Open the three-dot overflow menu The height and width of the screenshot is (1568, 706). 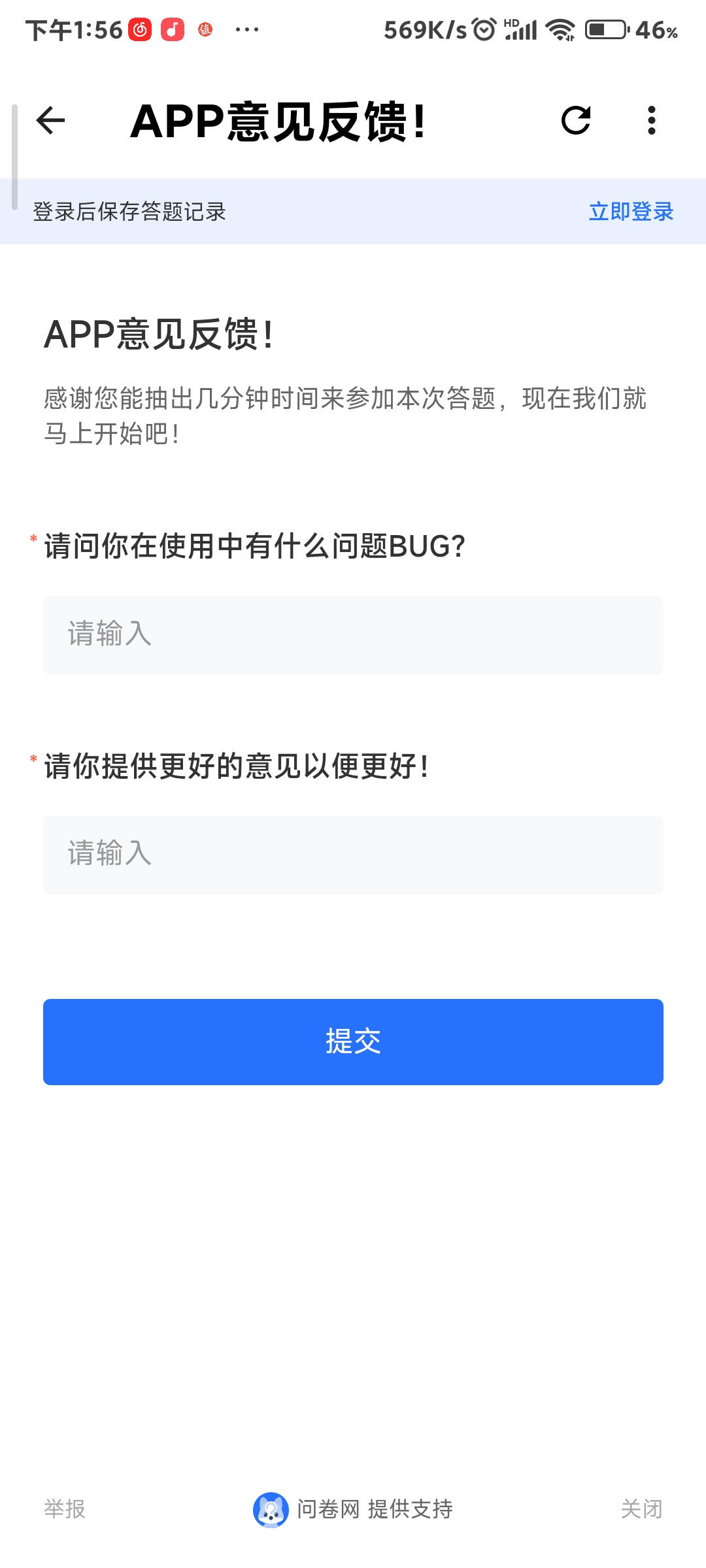(x=651, y=120)
